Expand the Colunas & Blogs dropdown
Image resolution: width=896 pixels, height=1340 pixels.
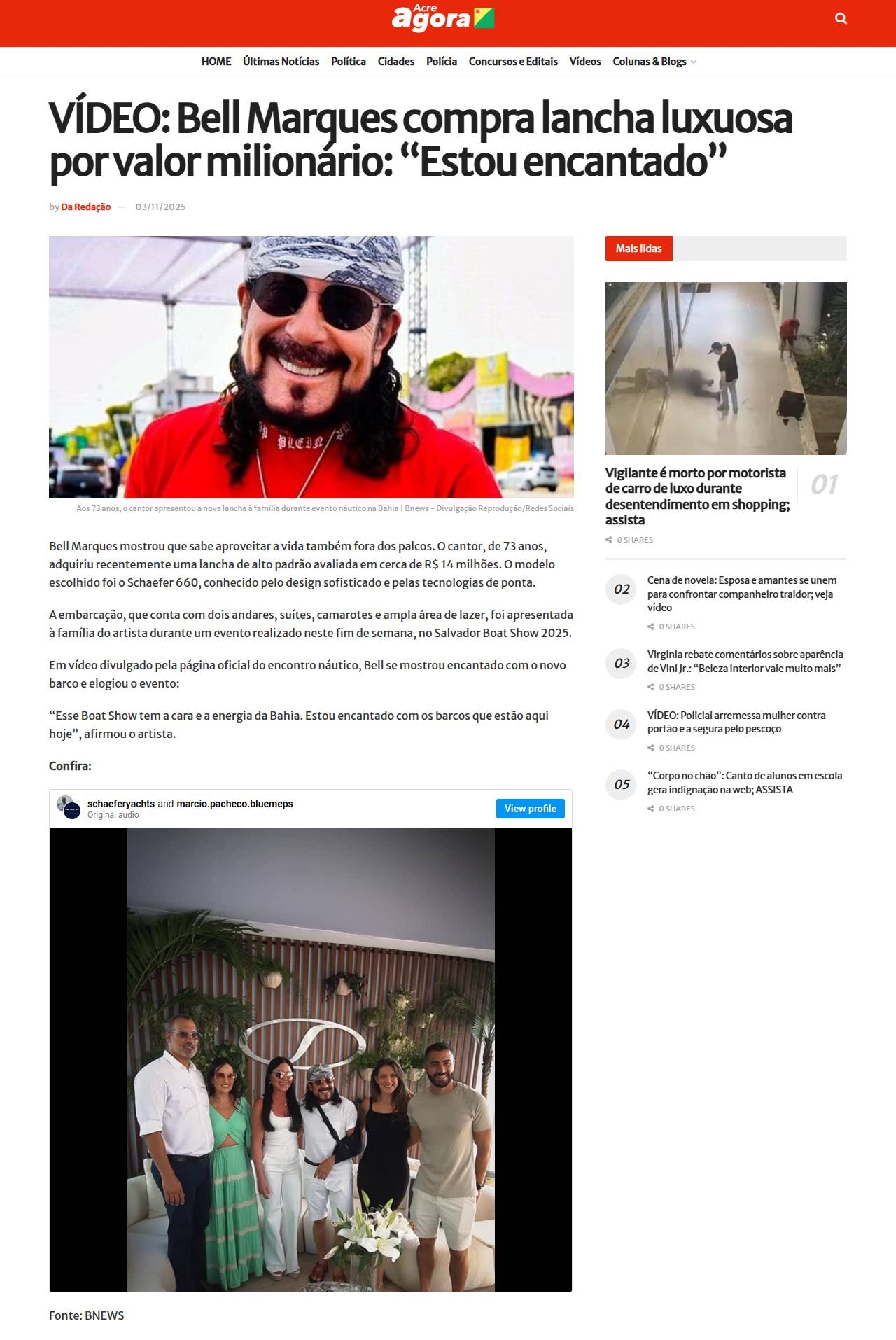[654, 62]
